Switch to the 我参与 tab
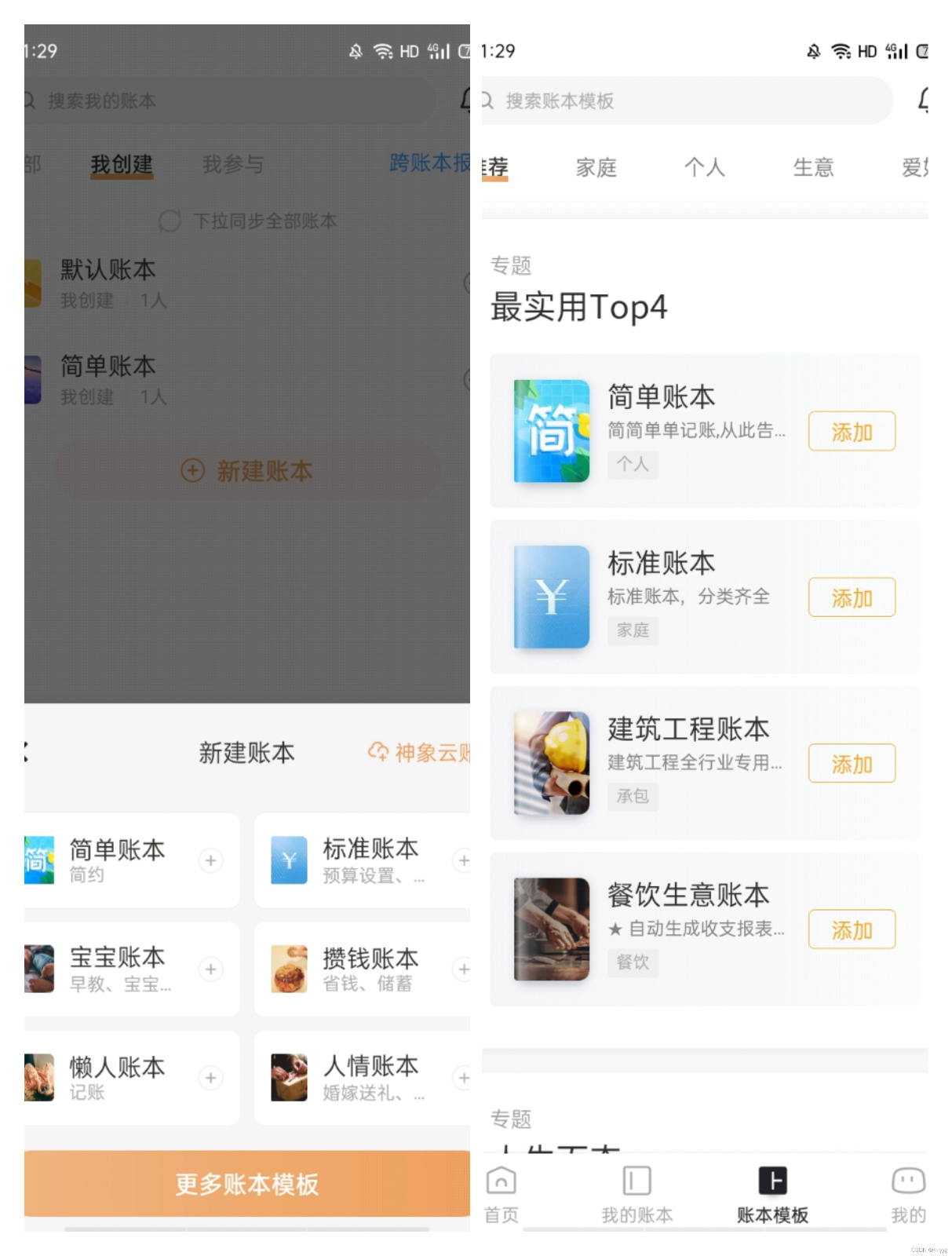 pyautogui.click(x=233, y=163)
